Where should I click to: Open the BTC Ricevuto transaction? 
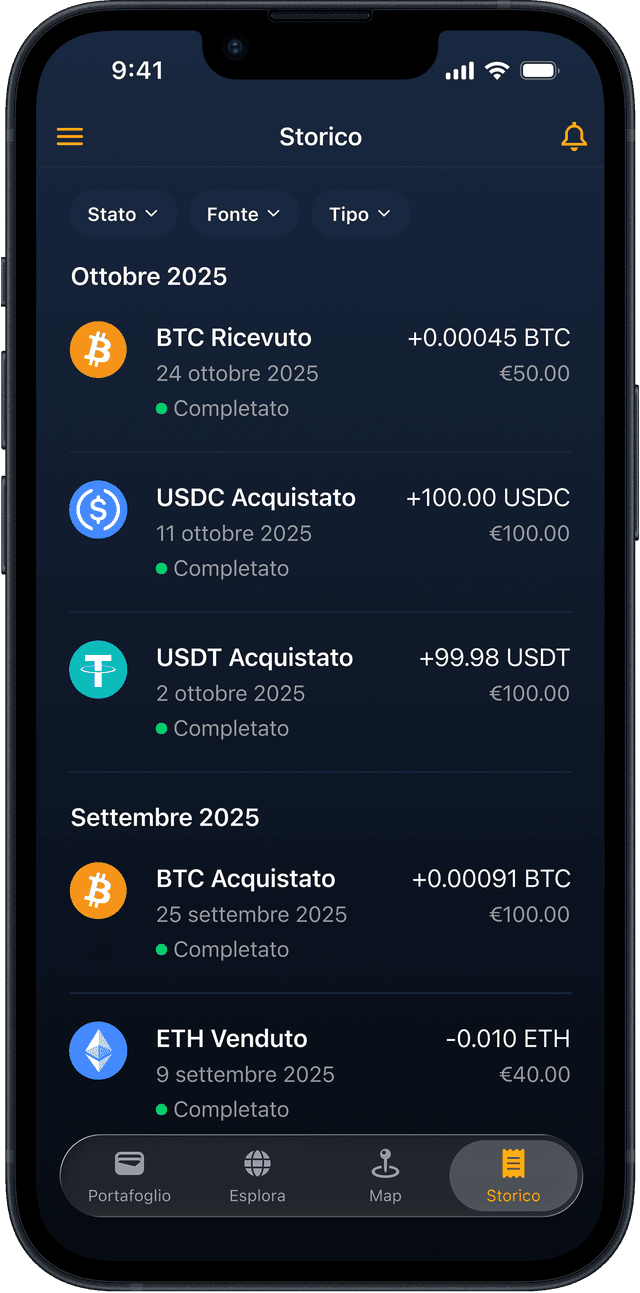(320, 373)
